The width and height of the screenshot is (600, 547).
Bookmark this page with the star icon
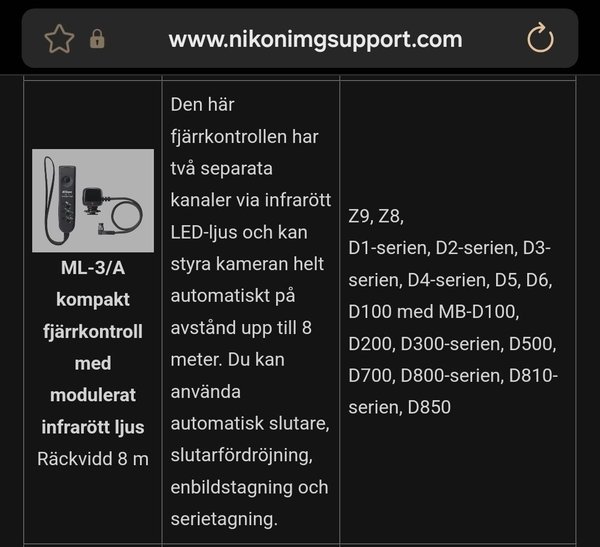tap(59, 40)
